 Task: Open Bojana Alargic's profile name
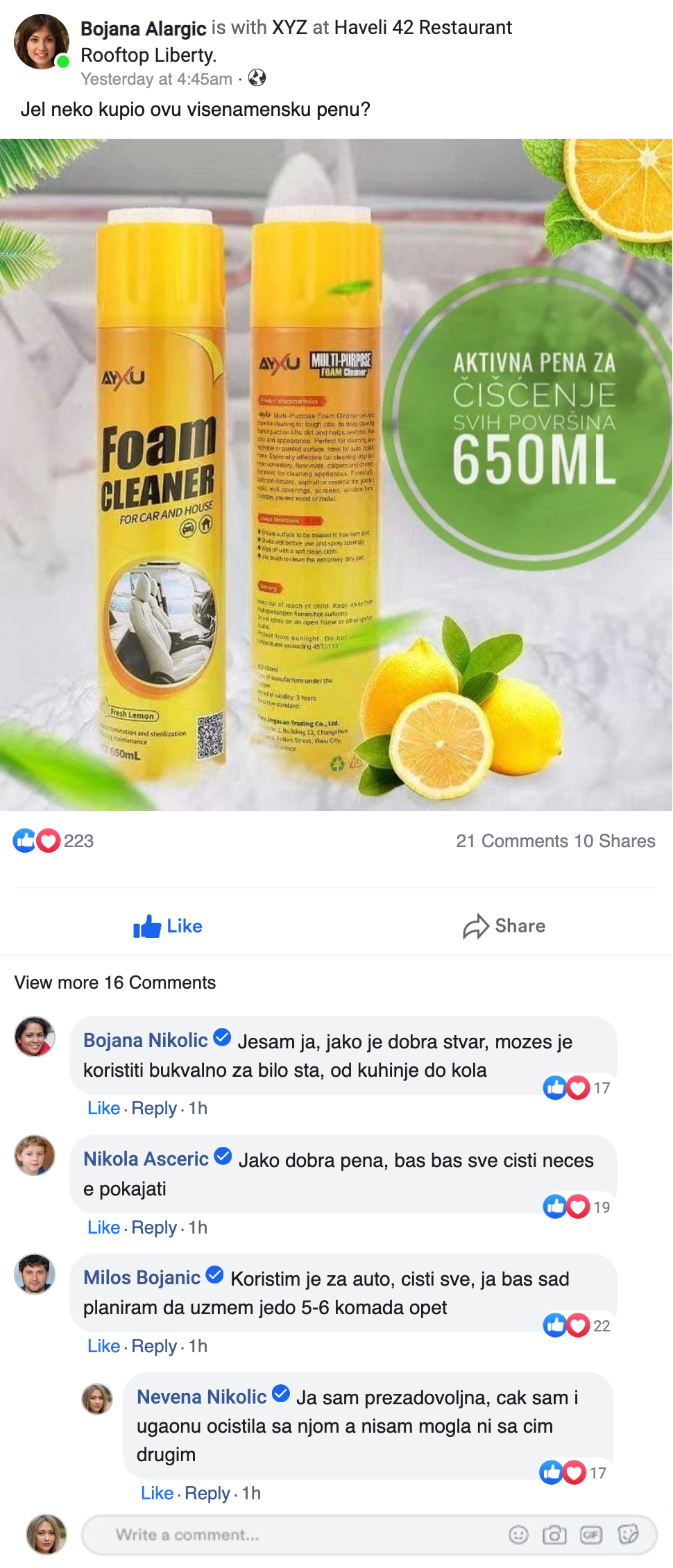(x=144, y=28)
